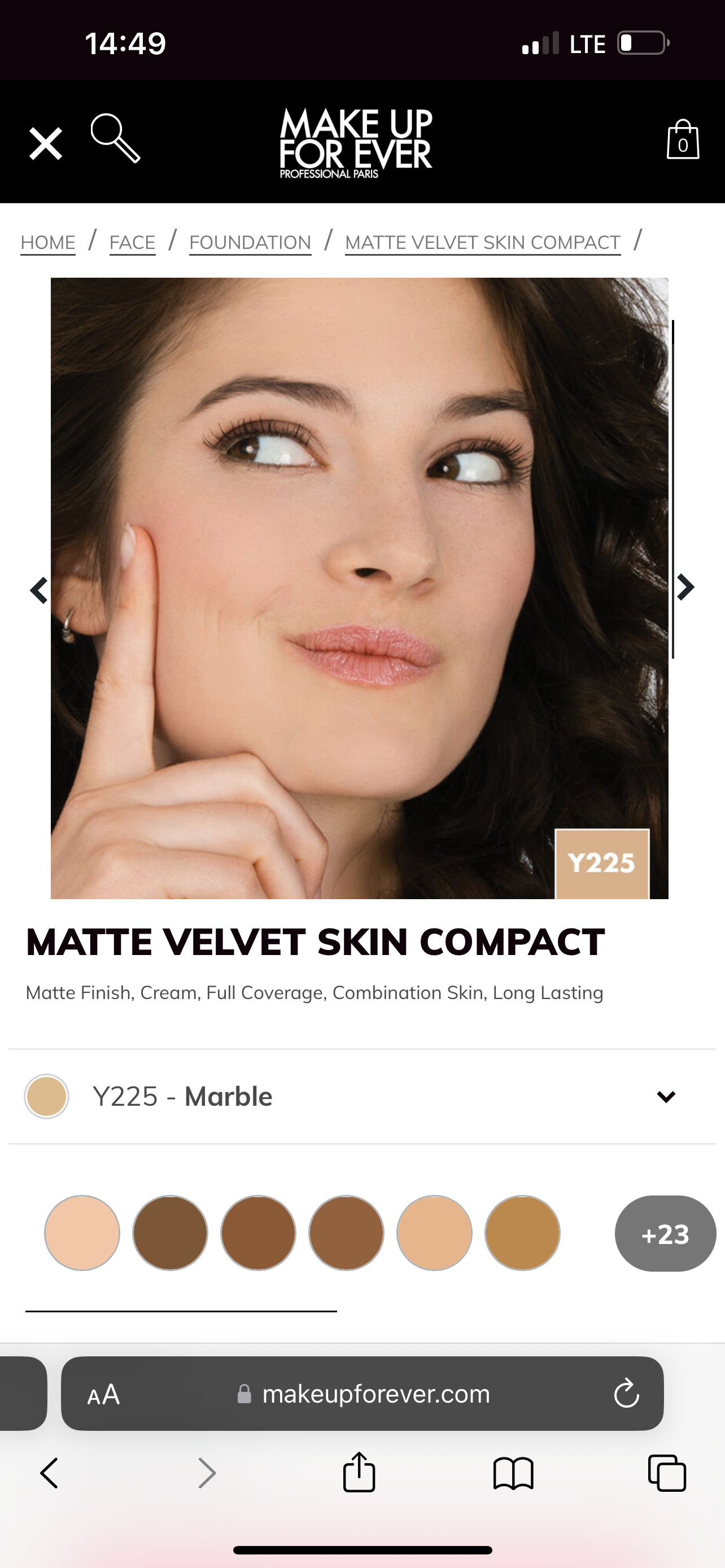Click the MAKE UP FOR EVER logo
Screen dimensions: 725x1568
point(356,140)
